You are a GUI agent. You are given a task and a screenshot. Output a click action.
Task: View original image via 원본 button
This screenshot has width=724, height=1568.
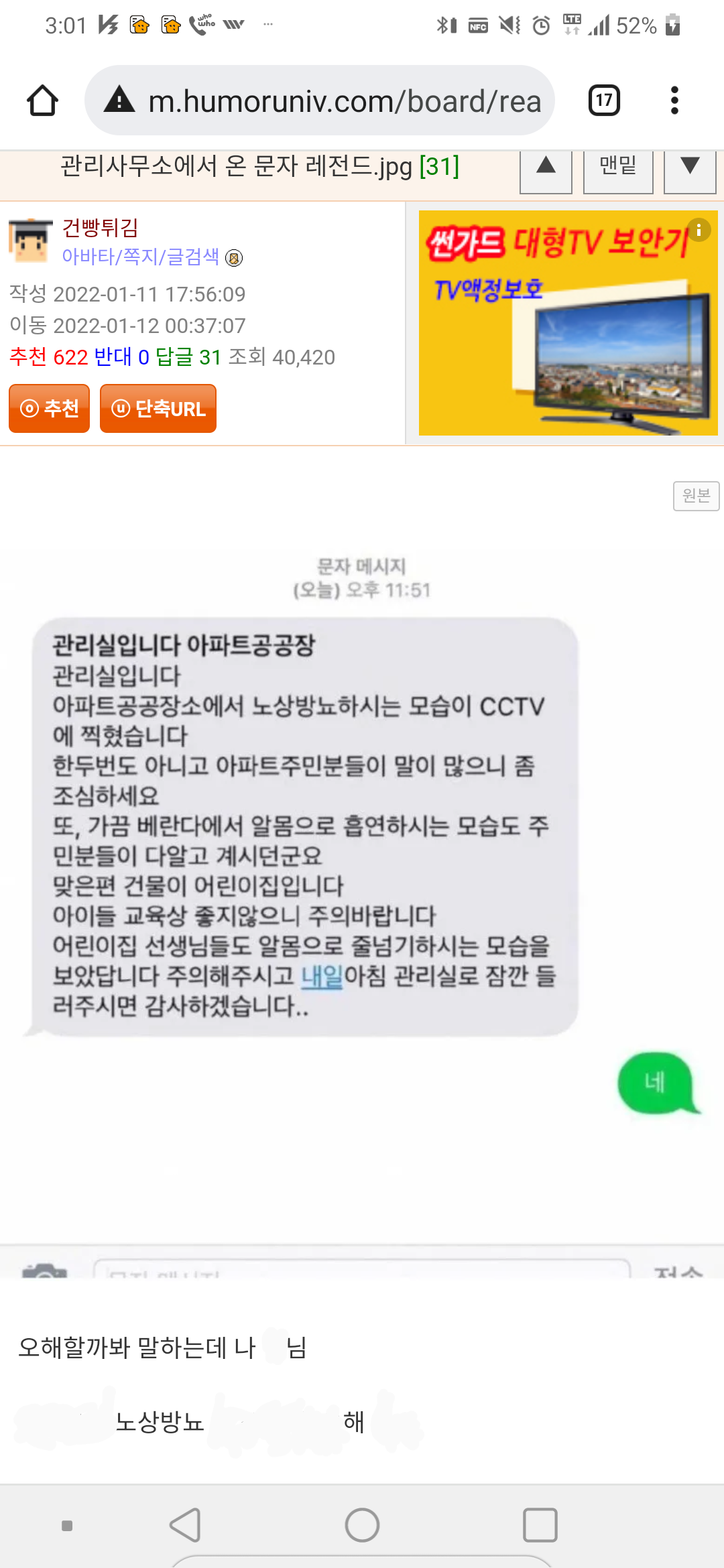click(697, 496)
